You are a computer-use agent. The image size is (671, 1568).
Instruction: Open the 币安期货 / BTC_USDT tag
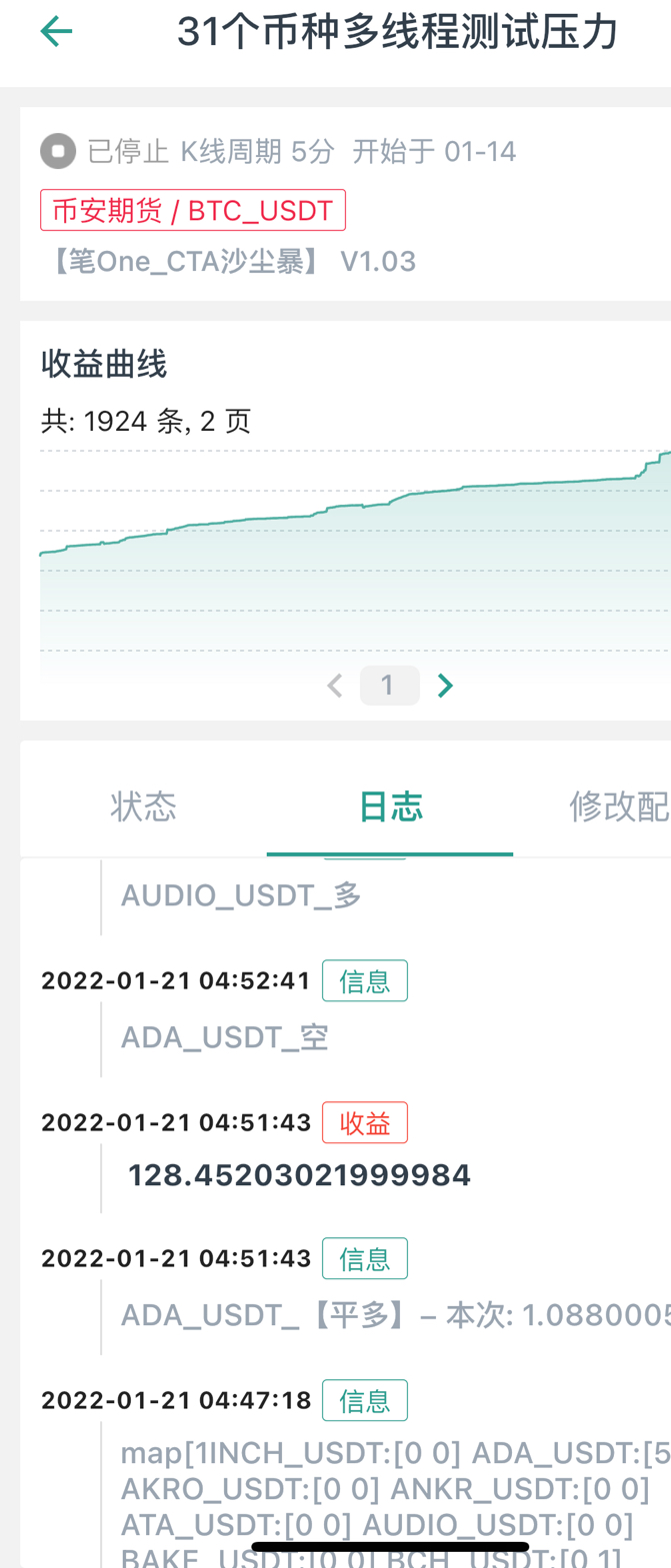(193, 210)
